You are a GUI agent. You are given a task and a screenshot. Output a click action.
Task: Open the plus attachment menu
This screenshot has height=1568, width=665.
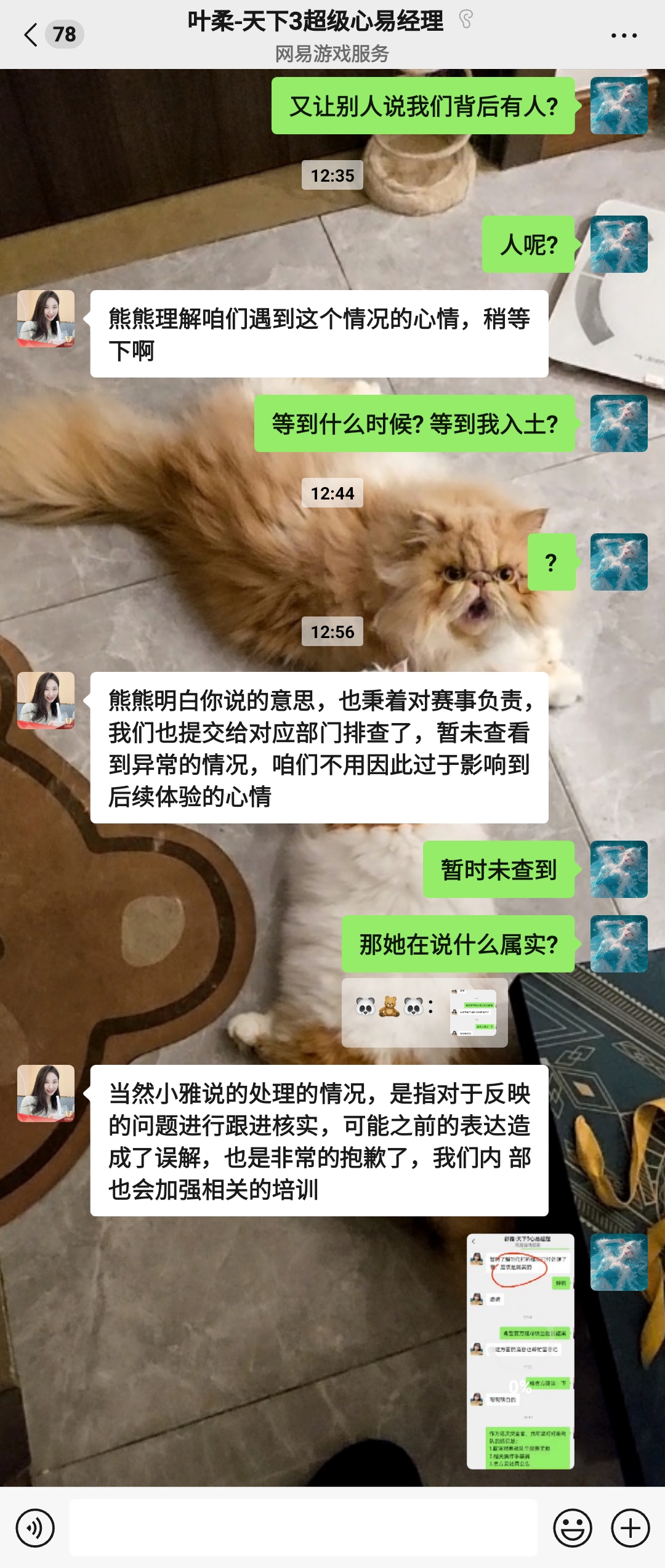click(x=630, y=1528)
